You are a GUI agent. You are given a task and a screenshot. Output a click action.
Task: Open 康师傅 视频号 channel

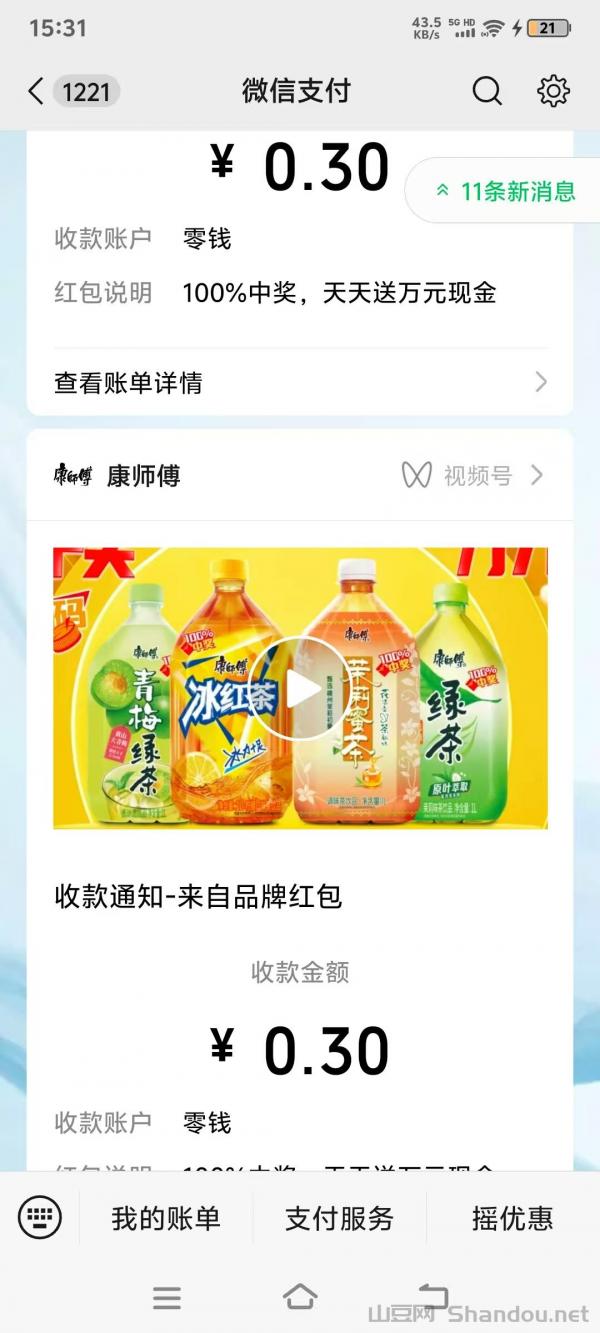(x=472, y=475)
